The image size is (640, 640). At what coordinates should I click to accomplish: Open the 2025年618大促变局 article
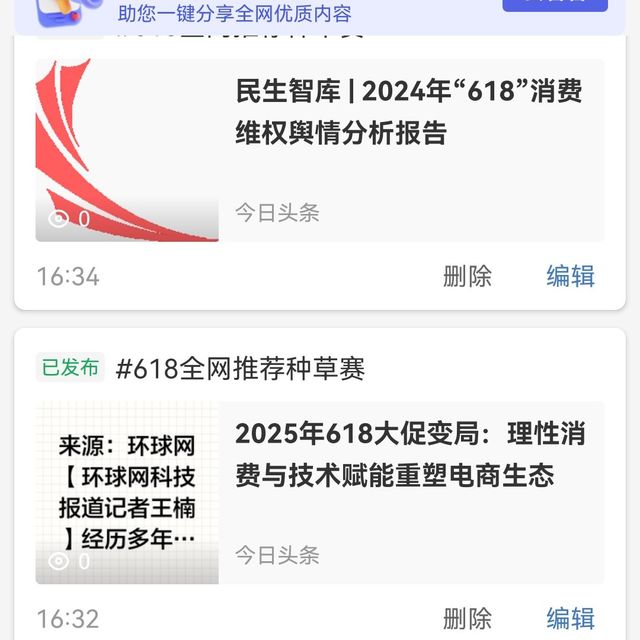coord(410,453)
